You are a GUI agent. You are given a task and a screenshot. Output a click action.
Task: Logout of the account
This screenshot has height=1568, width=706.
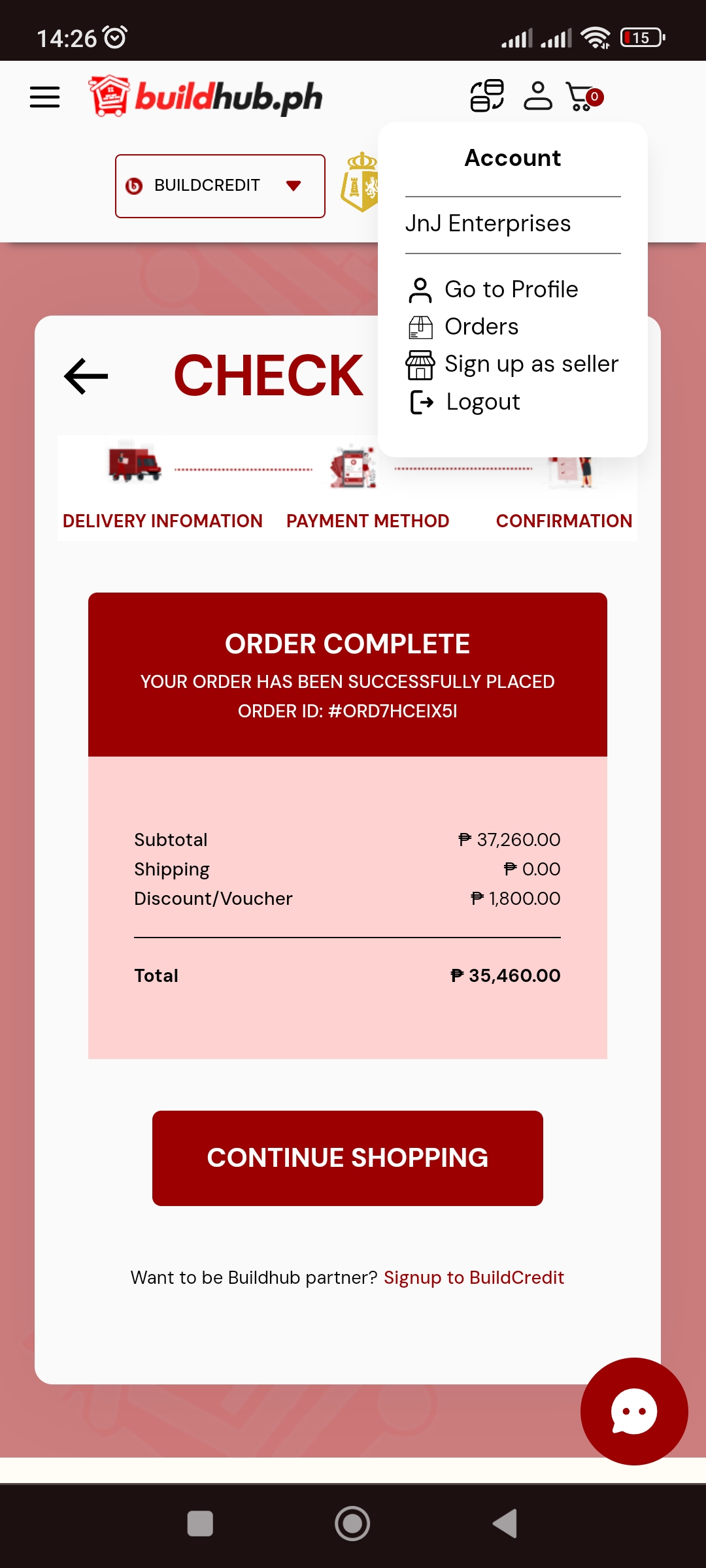[x=482, y=402]
